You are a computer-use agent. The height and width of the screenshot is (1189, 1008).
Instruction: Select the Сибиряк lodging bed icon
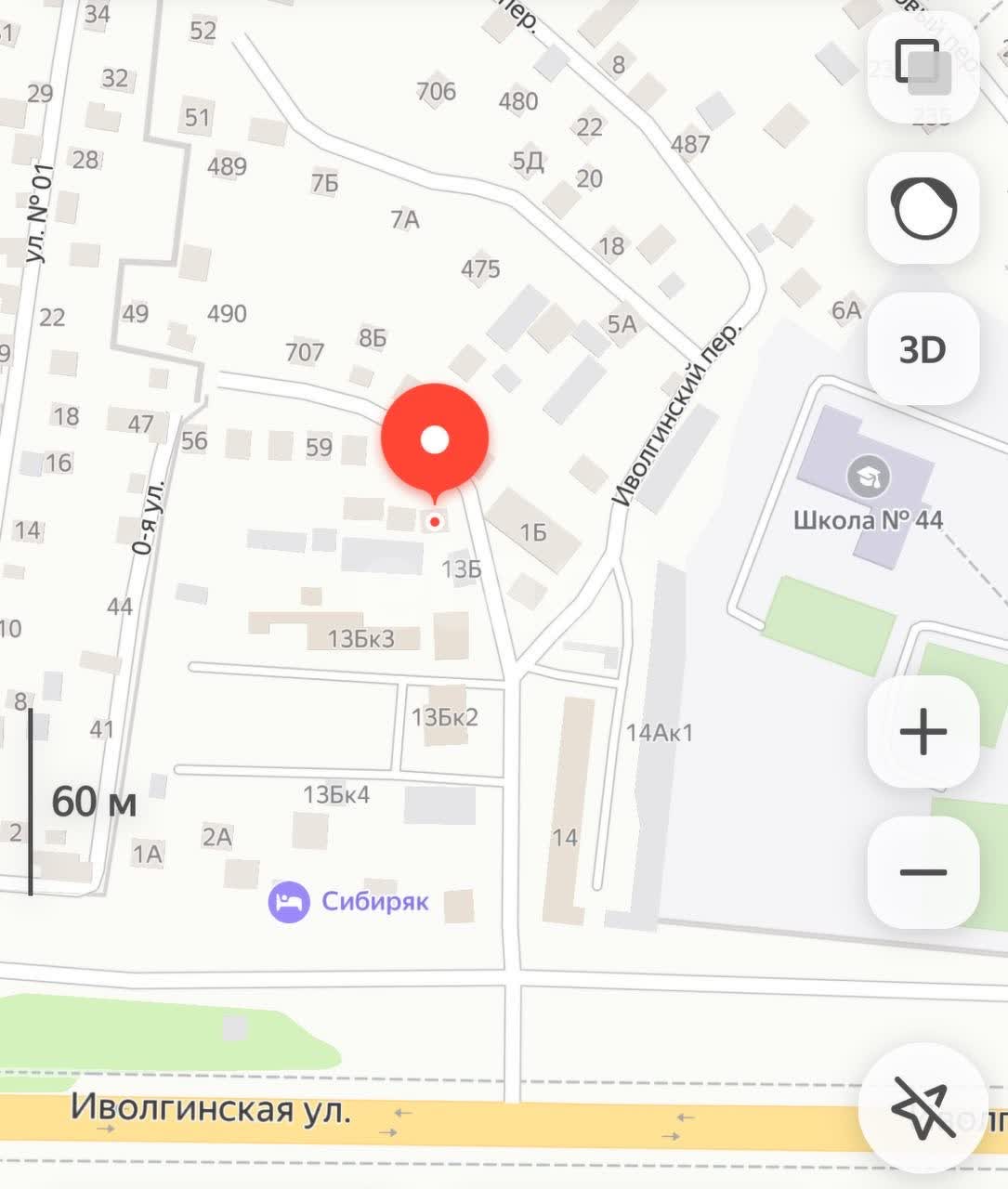[289, 899]
